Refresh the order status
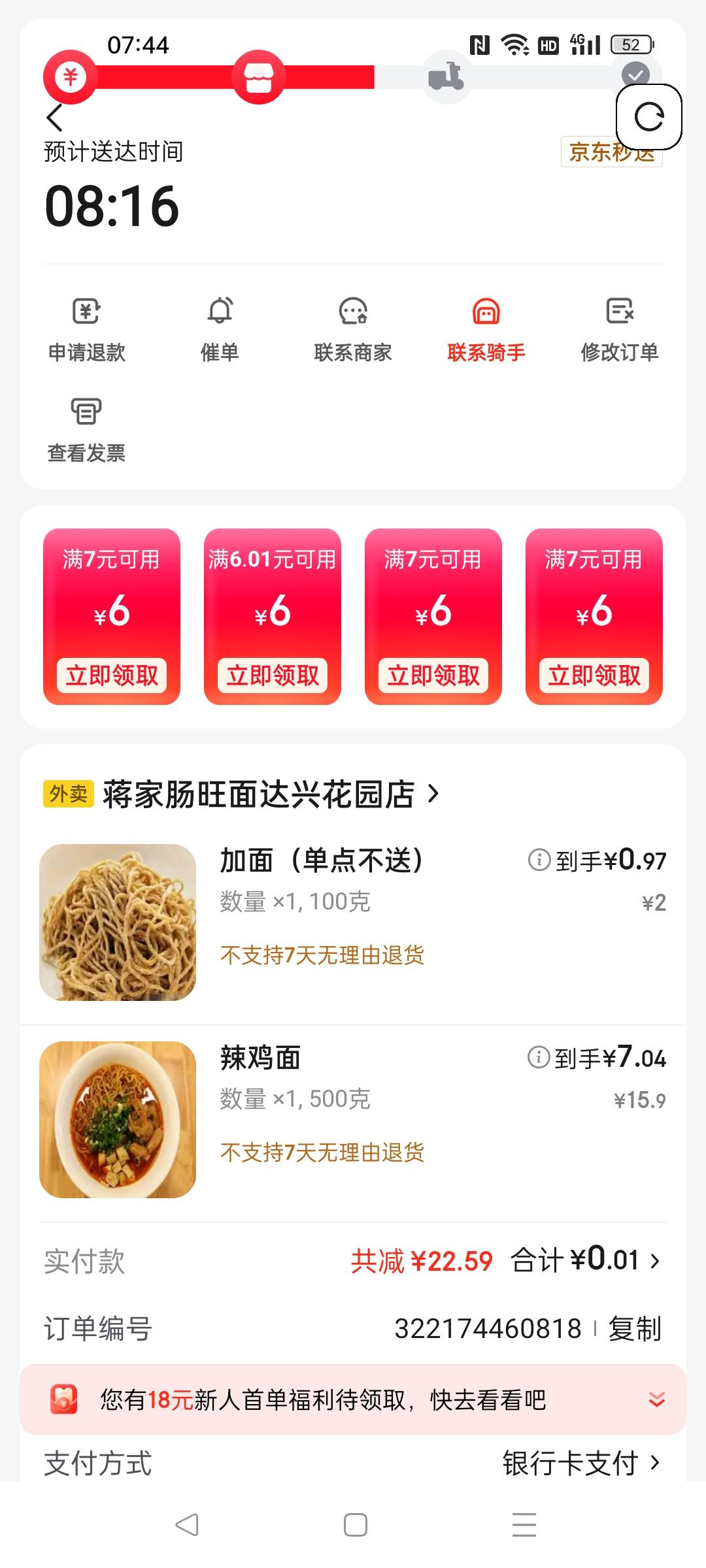This screenshot has height=1568, width=706. coord(649,117)
